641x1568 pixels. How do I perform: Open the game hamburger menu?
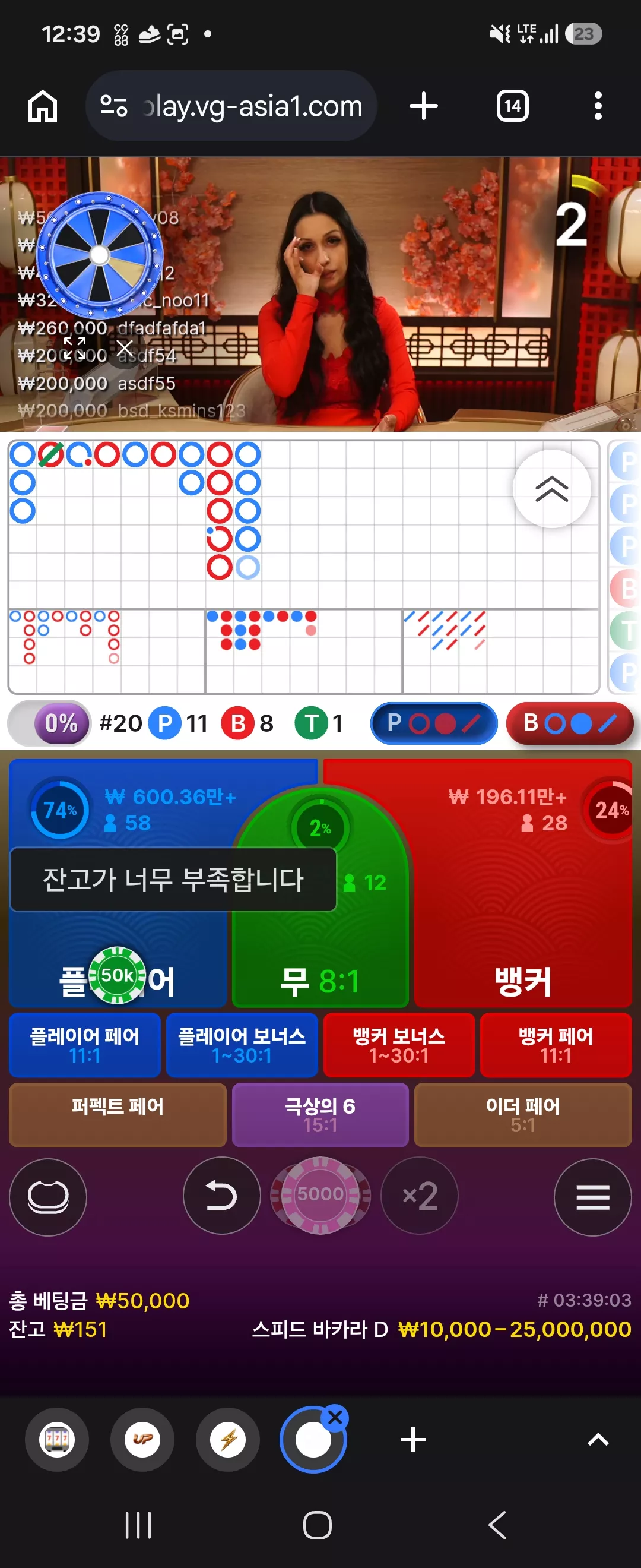tap(592, 1197)
